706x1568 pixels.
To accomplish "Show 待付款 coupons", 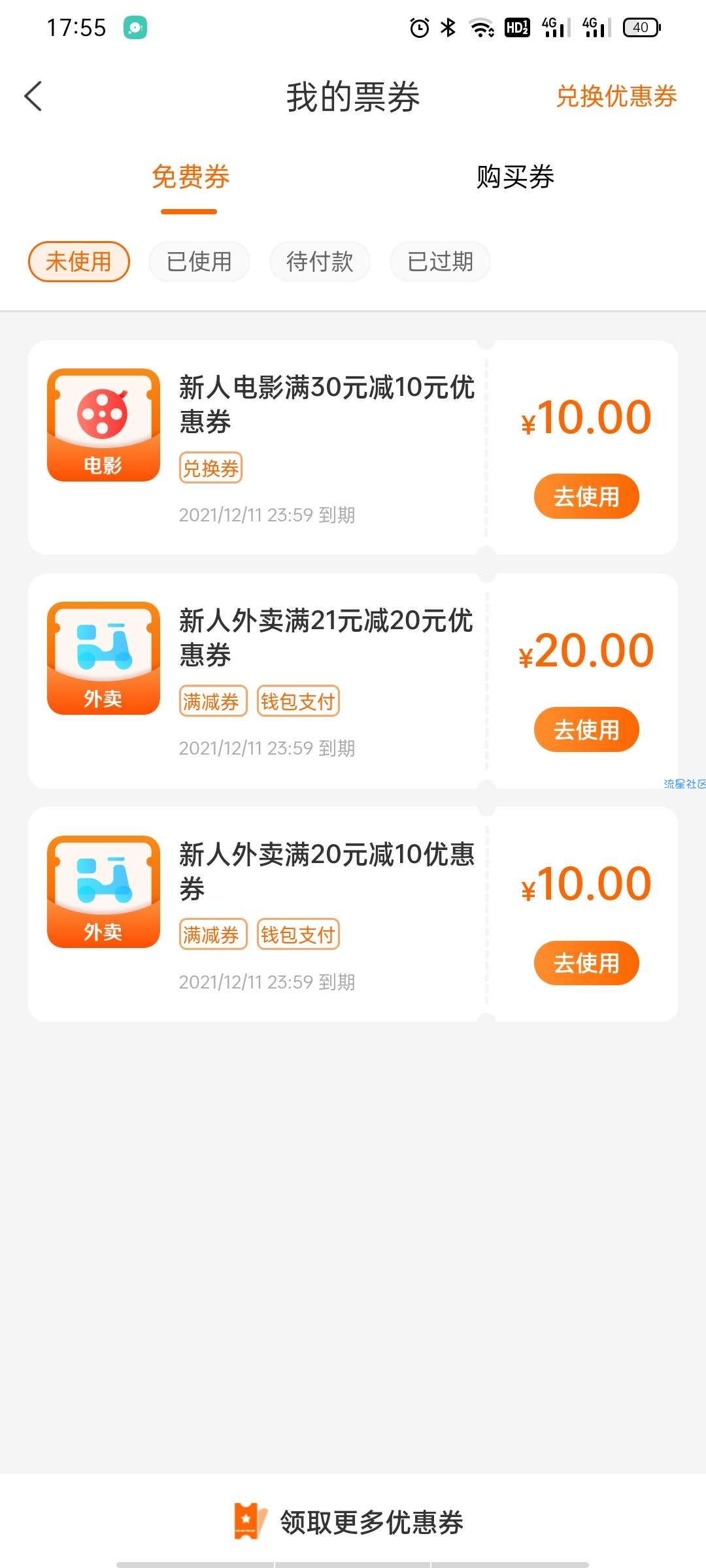I will click(x=320, y=262).
